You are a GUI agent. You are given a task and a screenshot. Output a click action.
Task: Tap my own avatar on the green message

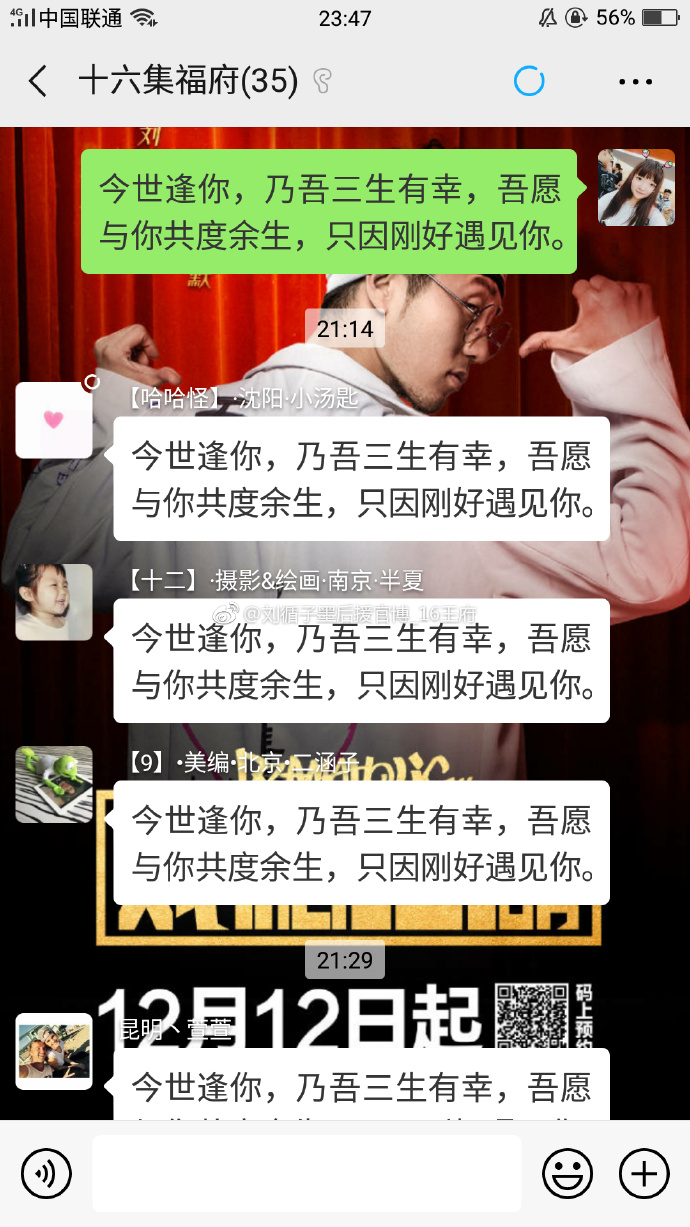[636, 187]
